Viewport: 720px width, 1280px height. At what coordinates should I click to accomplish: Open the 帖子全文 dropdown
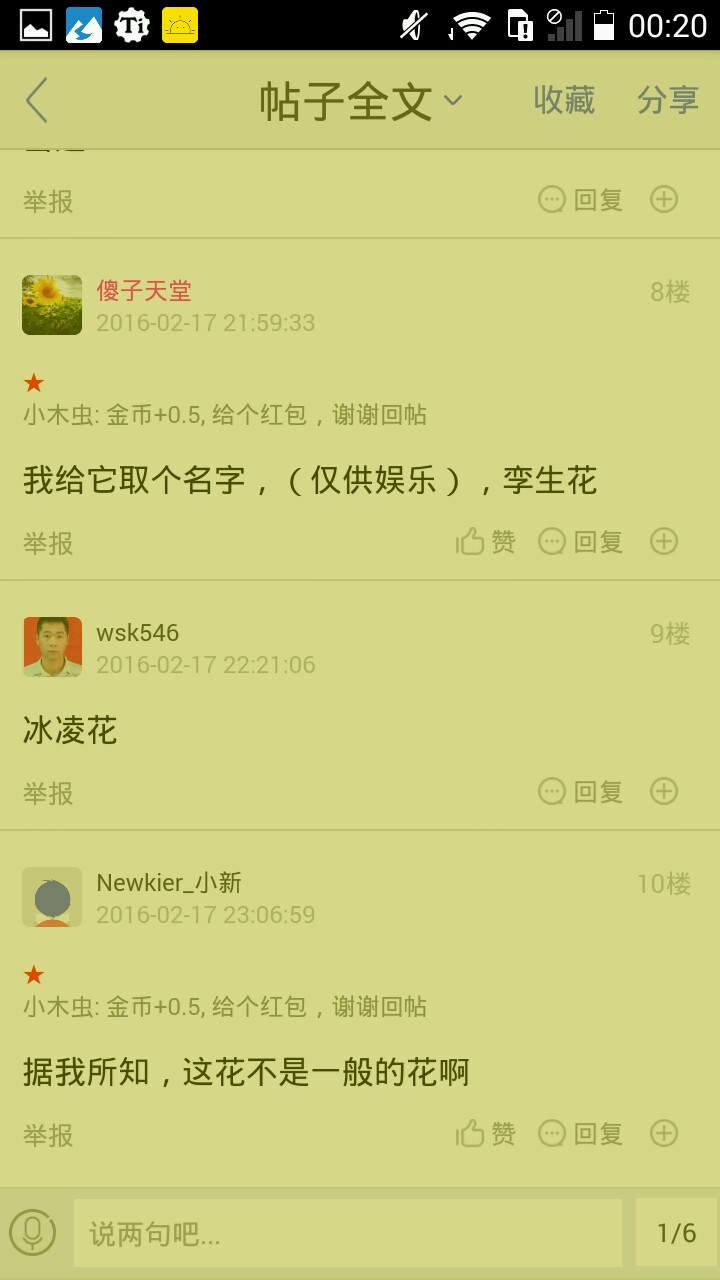click(360, 101)
